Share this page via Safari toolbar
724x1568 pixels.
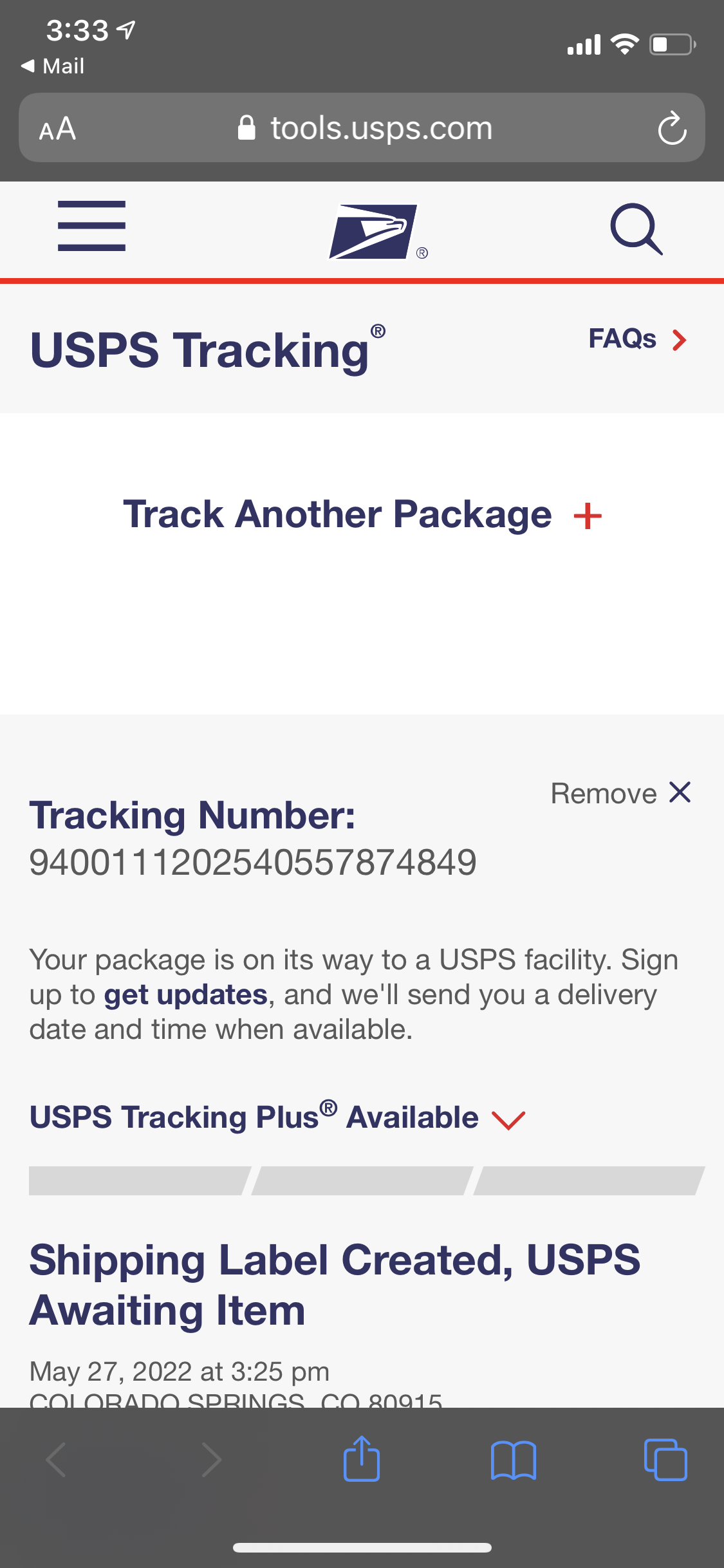[362, 1459]
